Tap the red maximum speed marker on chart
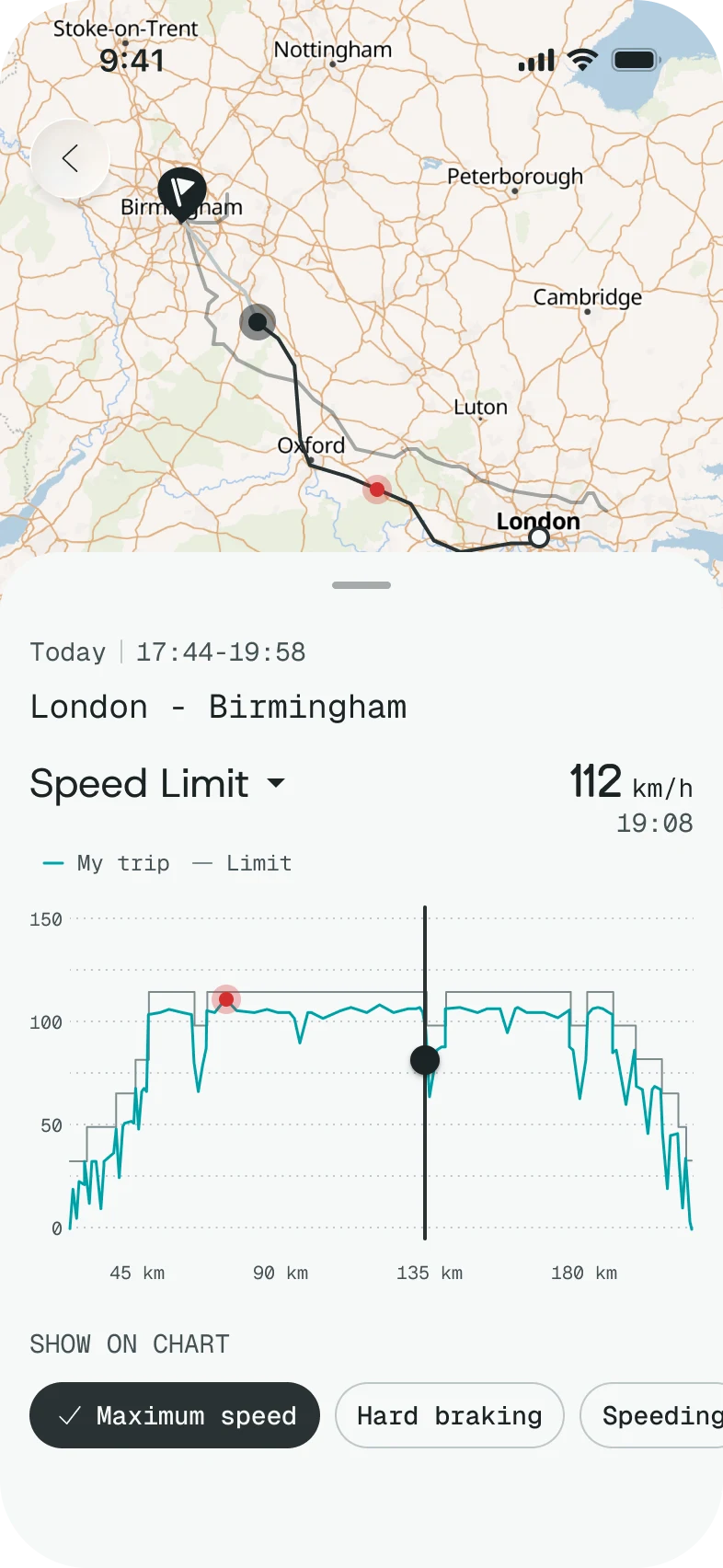 click(x=226, y=999)
